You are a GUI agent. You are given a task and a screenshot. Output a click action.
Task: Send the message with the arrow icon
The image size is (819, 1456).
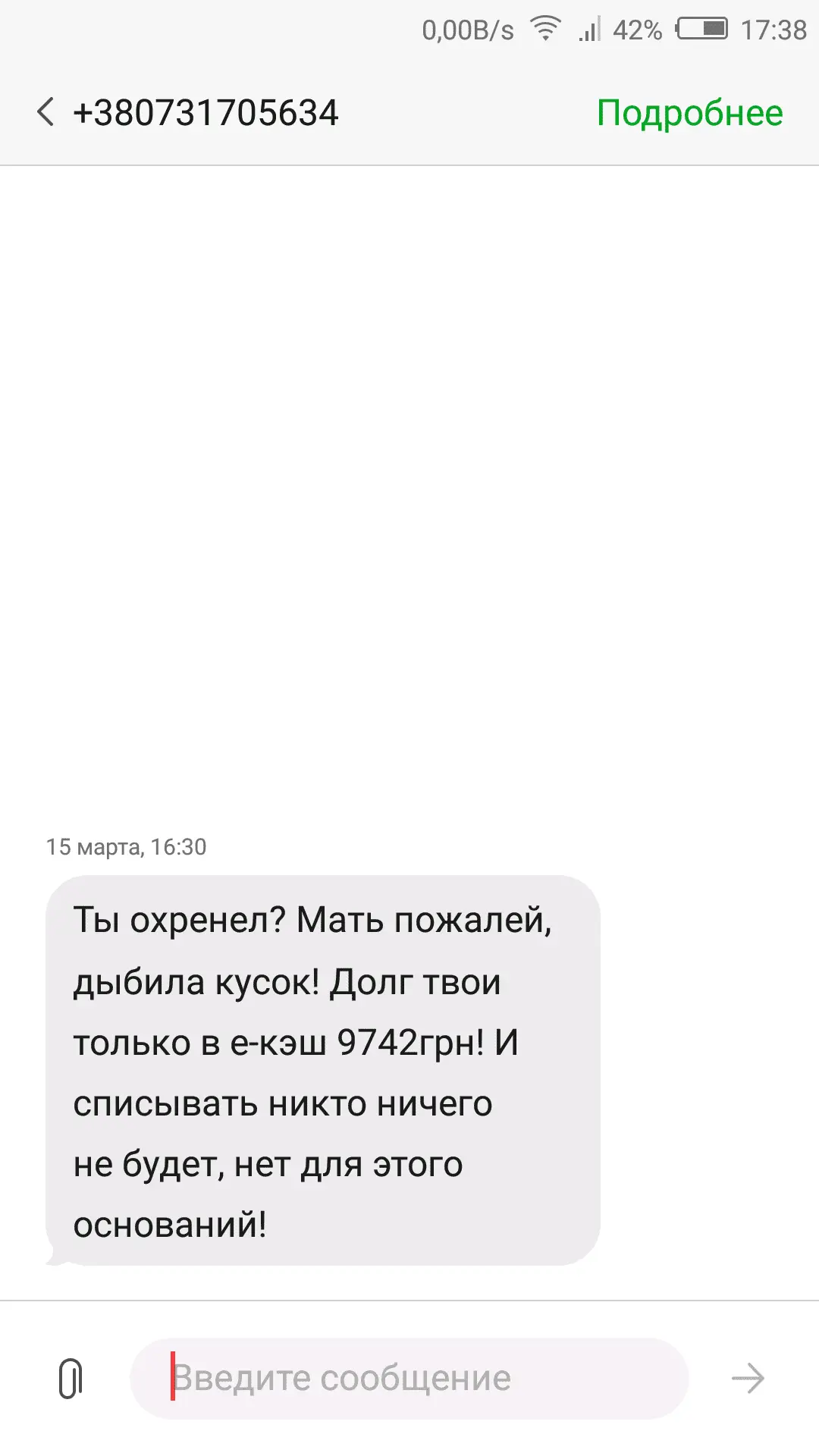[747, 1378]
